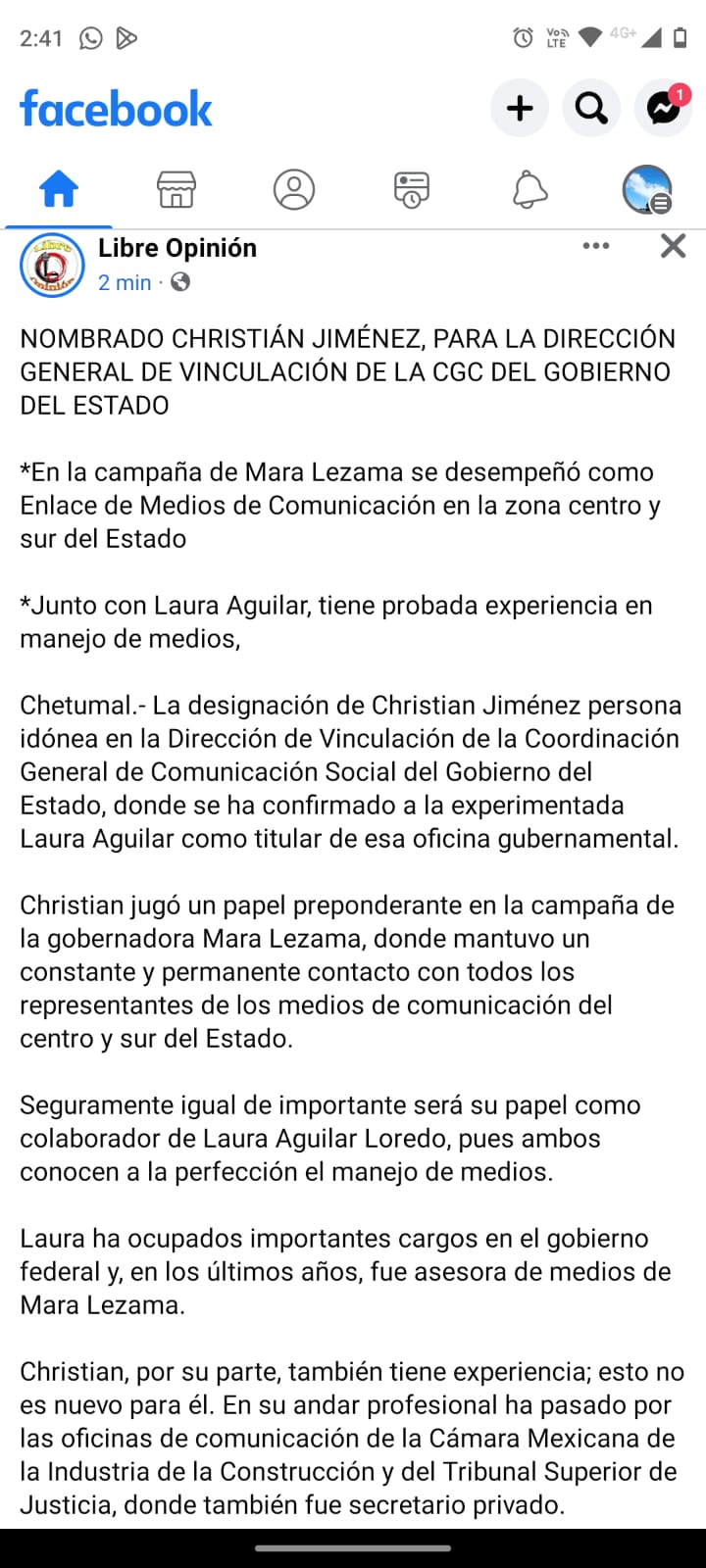Open the Libre Opinión page name
Screen dimensions: 706x1568
tap(177, 248)
